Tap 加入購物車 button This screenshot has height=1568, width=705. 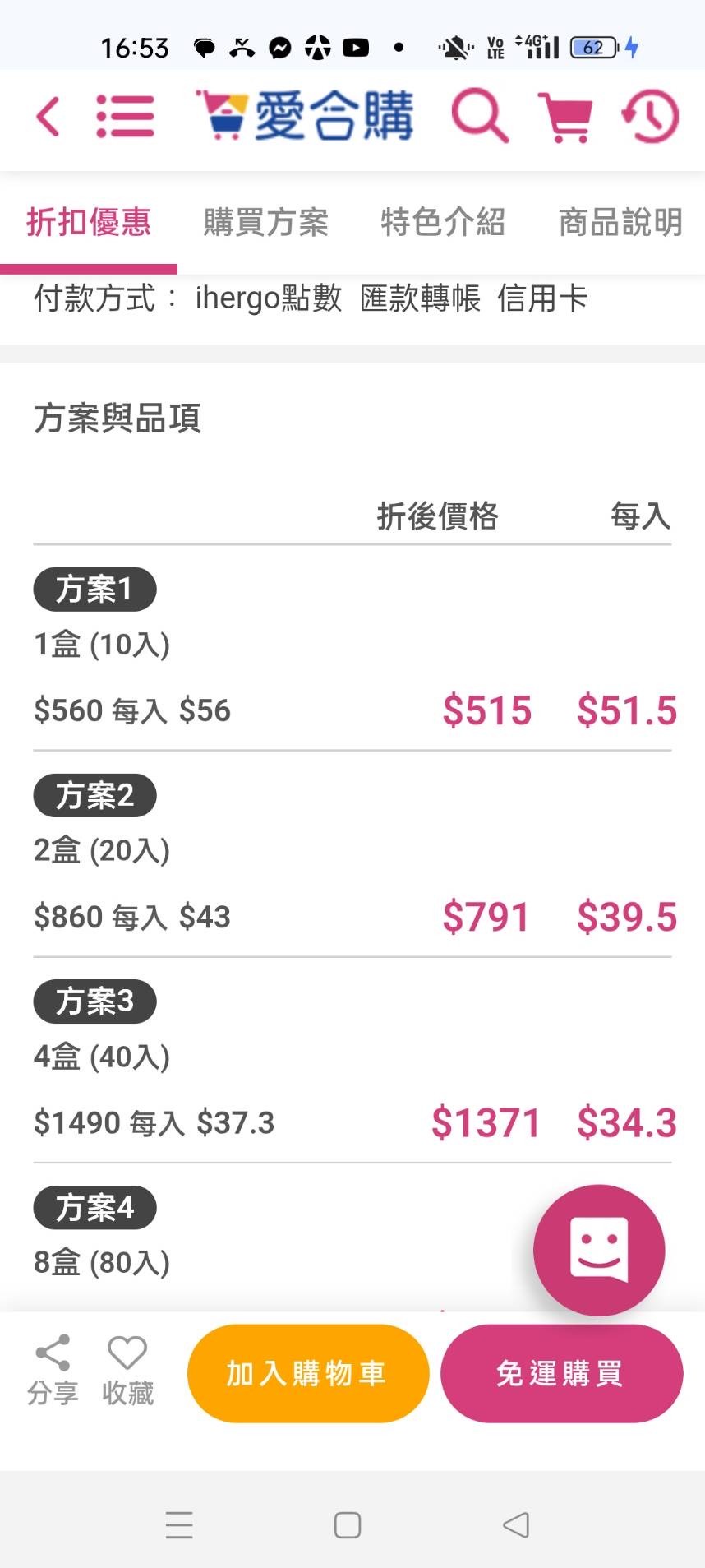click(x=308, y=1373)
